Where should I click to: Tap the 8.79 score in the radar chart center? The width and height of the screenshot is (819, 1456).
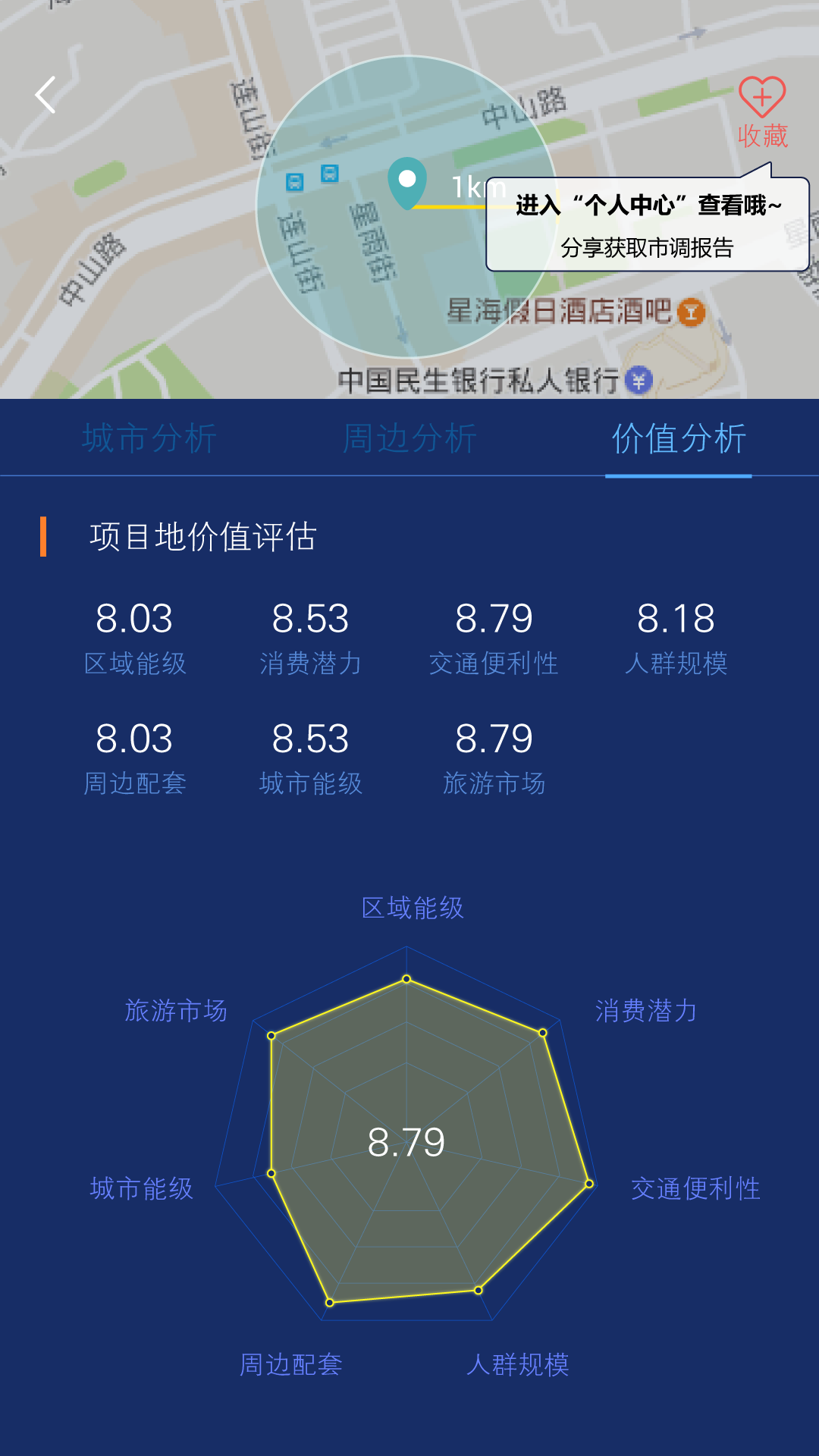[x=407, y=1143]
